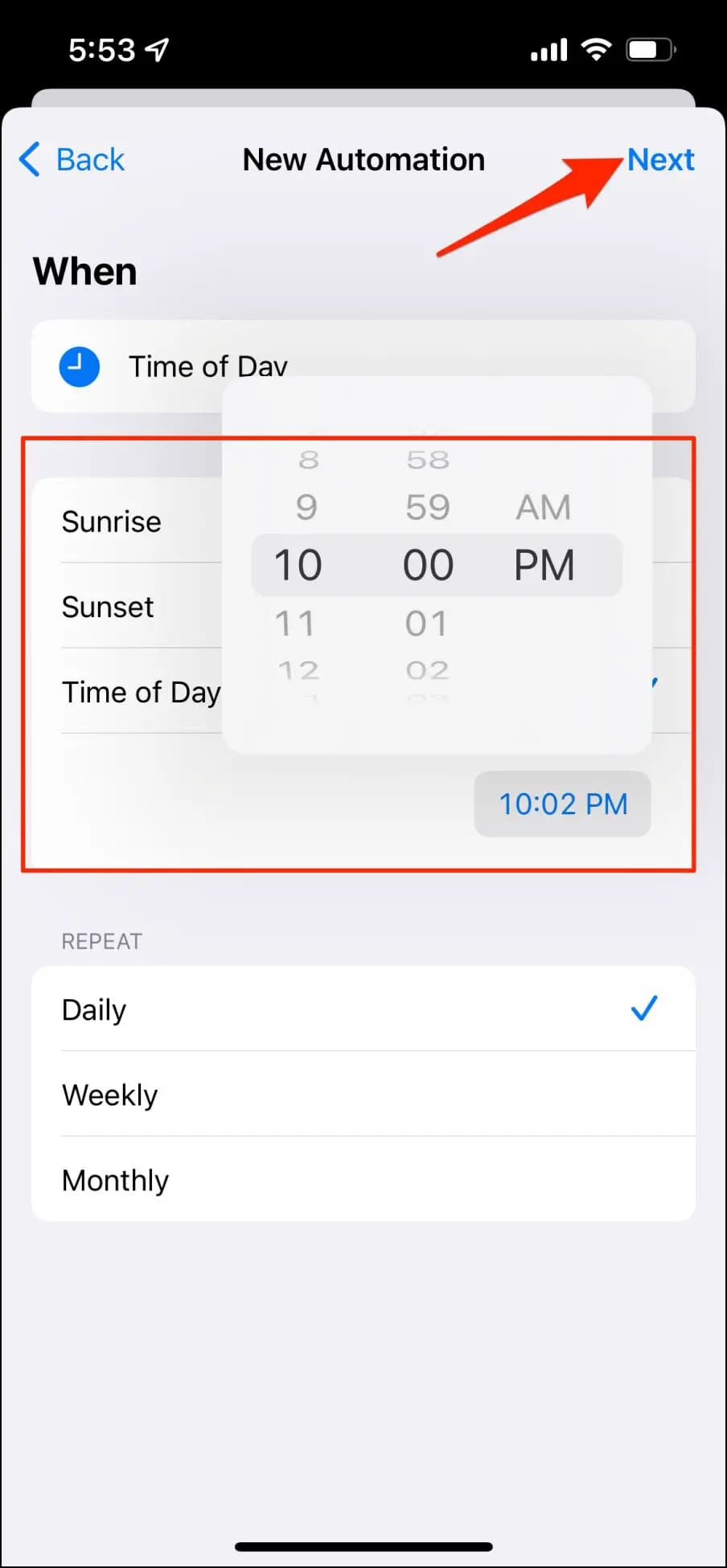Tap Next to continue automation setup
The height and width of the screenshot is (1568, 727).
click(660, 160)
